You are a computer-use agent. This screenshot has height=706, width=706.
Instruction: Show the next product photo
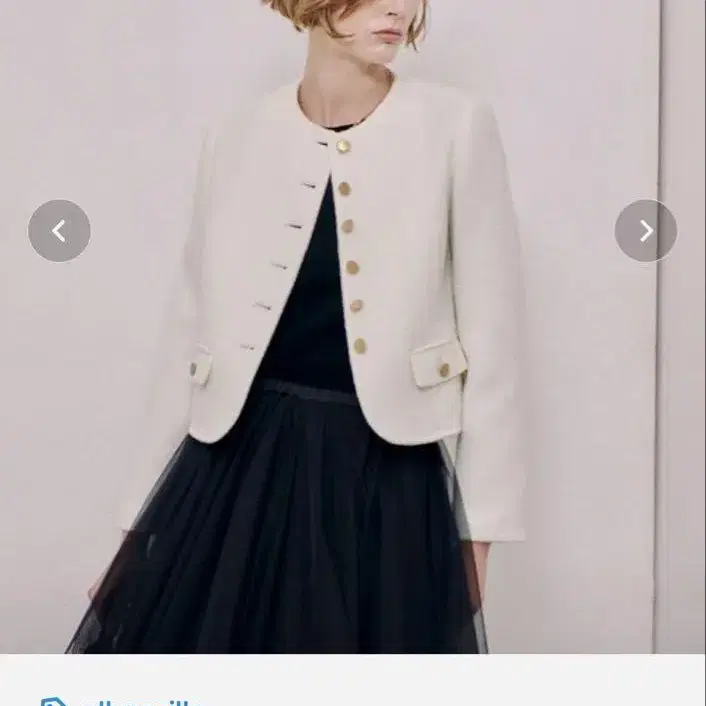tap(645, 231)
